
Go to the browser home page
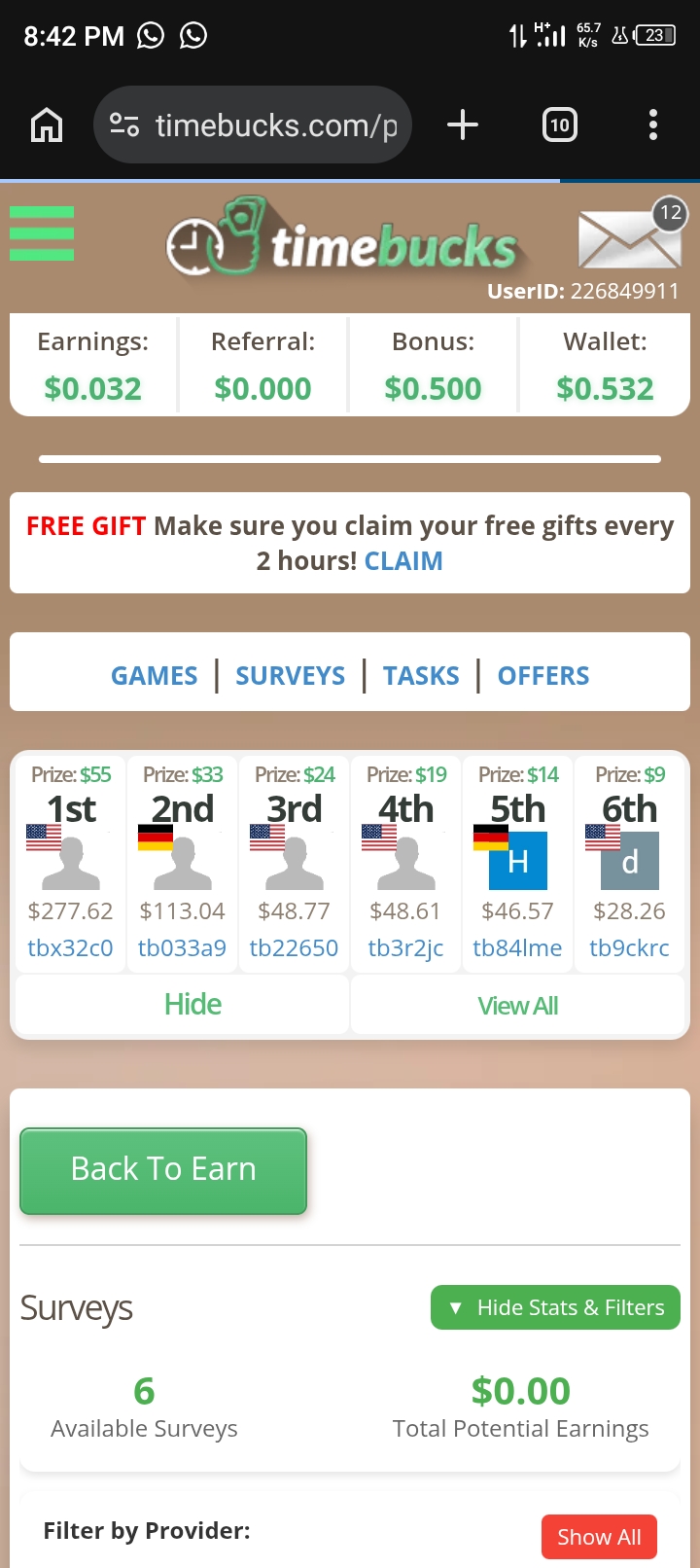coord(47,125)
